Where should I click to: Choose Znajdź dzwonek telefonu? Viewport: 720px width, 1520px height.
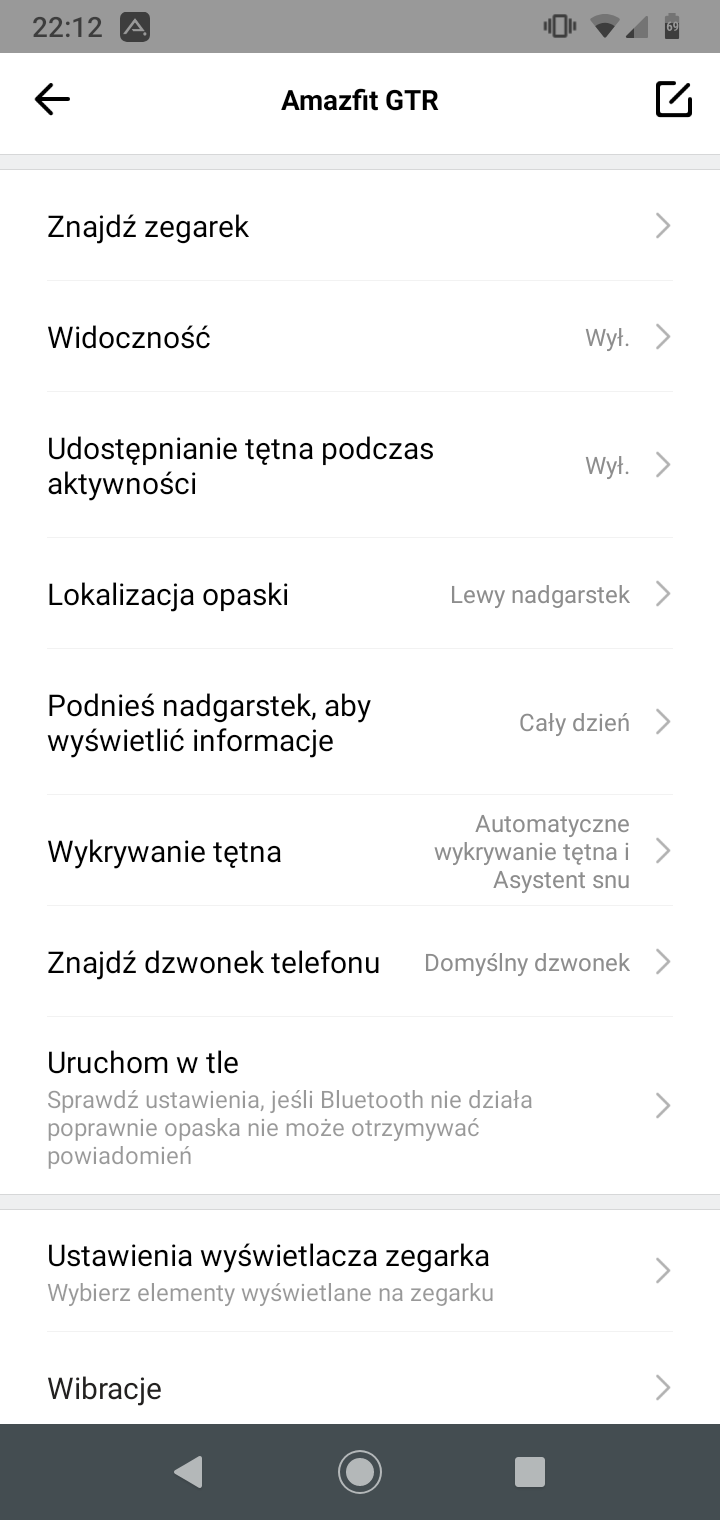[x=360, y=962]
